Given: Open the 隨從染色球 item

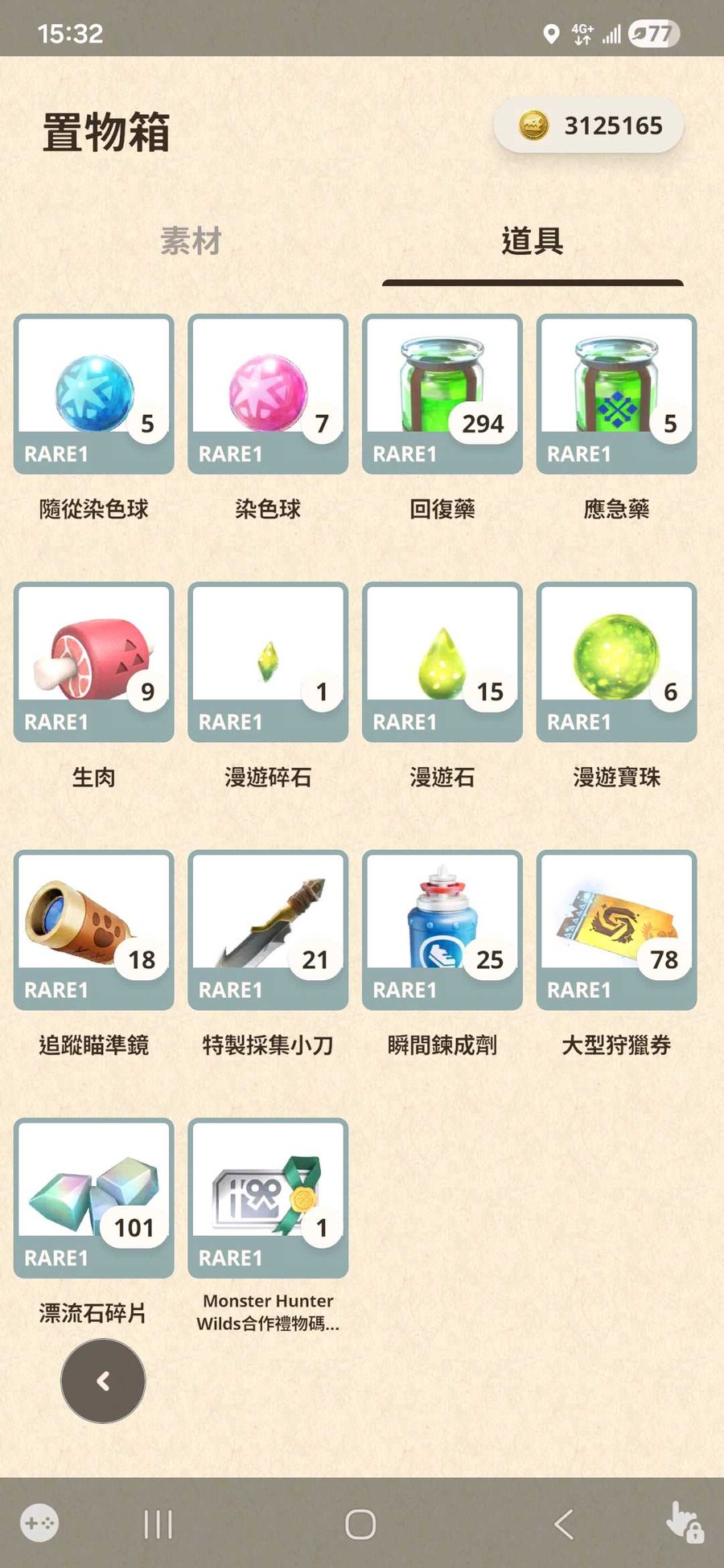Looking at the screenshot, I should (x=94, y=393).
